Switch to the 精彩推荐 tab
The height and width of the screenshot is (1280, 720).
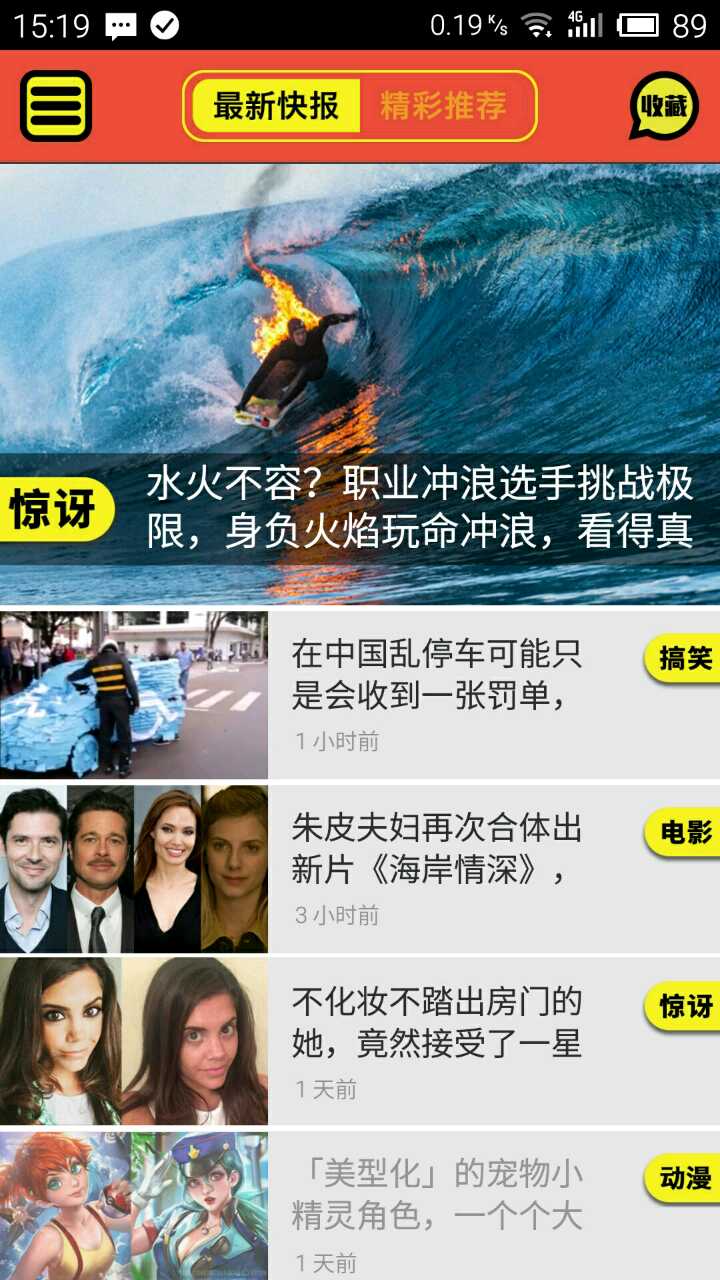444,106
